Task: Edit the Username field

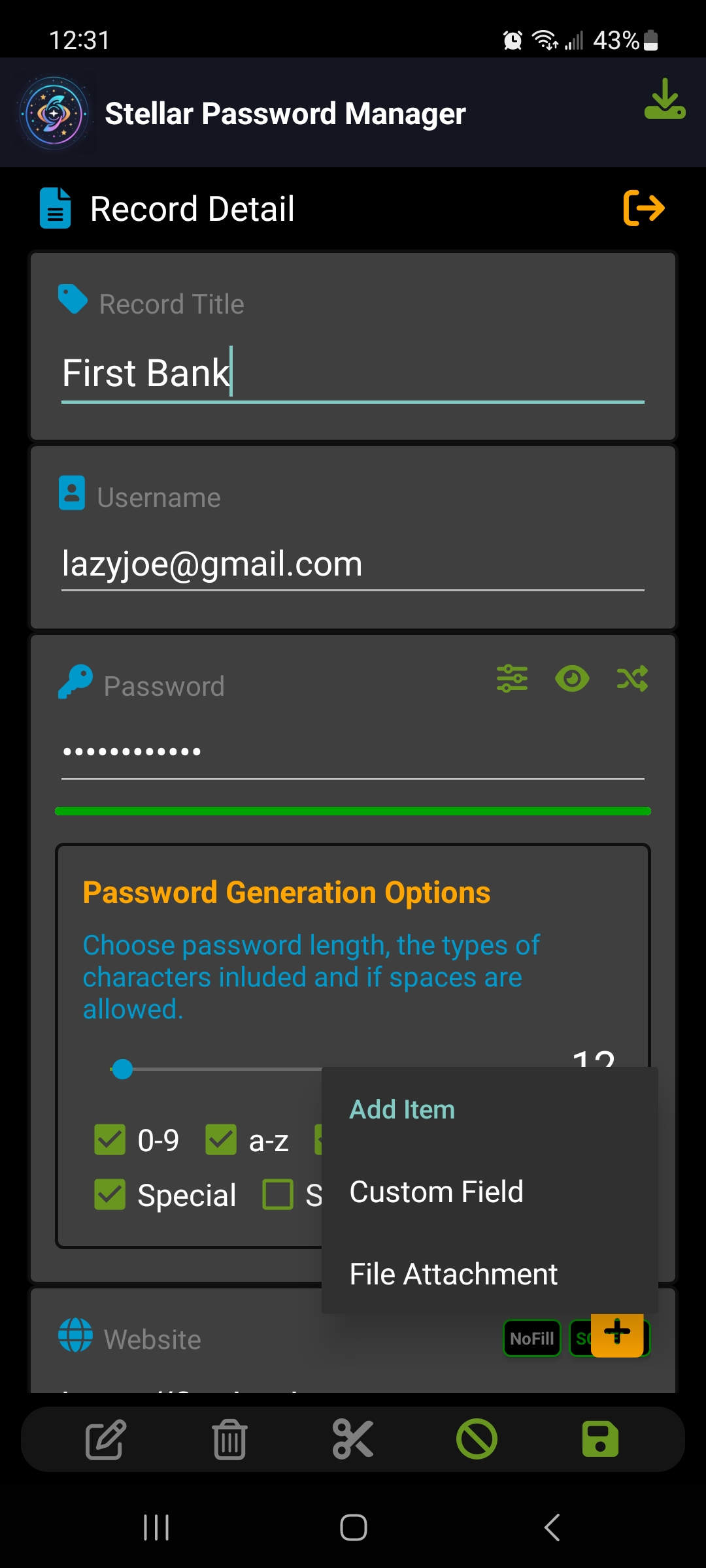Action: 353,564
